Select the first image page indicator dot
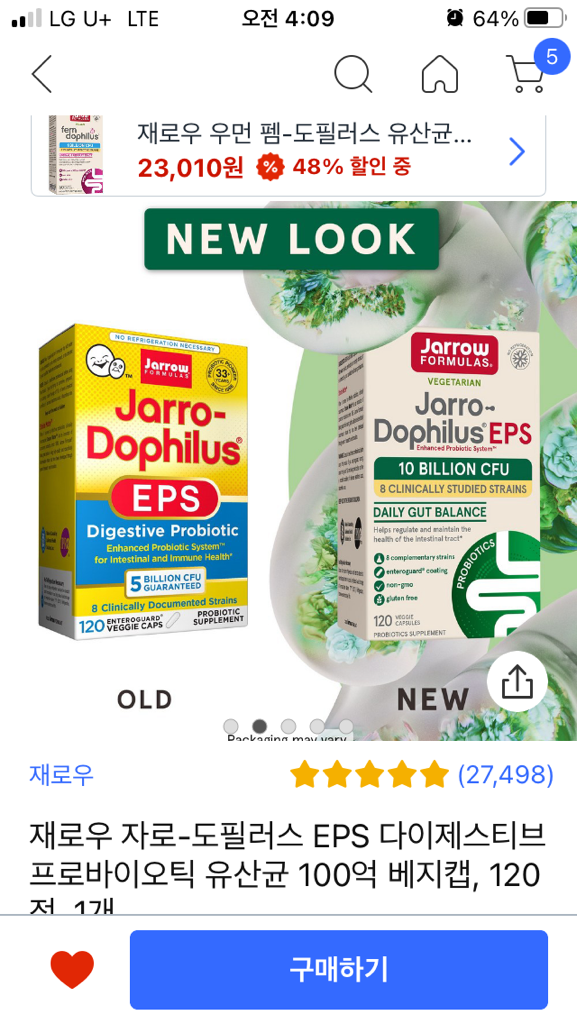577x1024 pixels. point(230,726)
